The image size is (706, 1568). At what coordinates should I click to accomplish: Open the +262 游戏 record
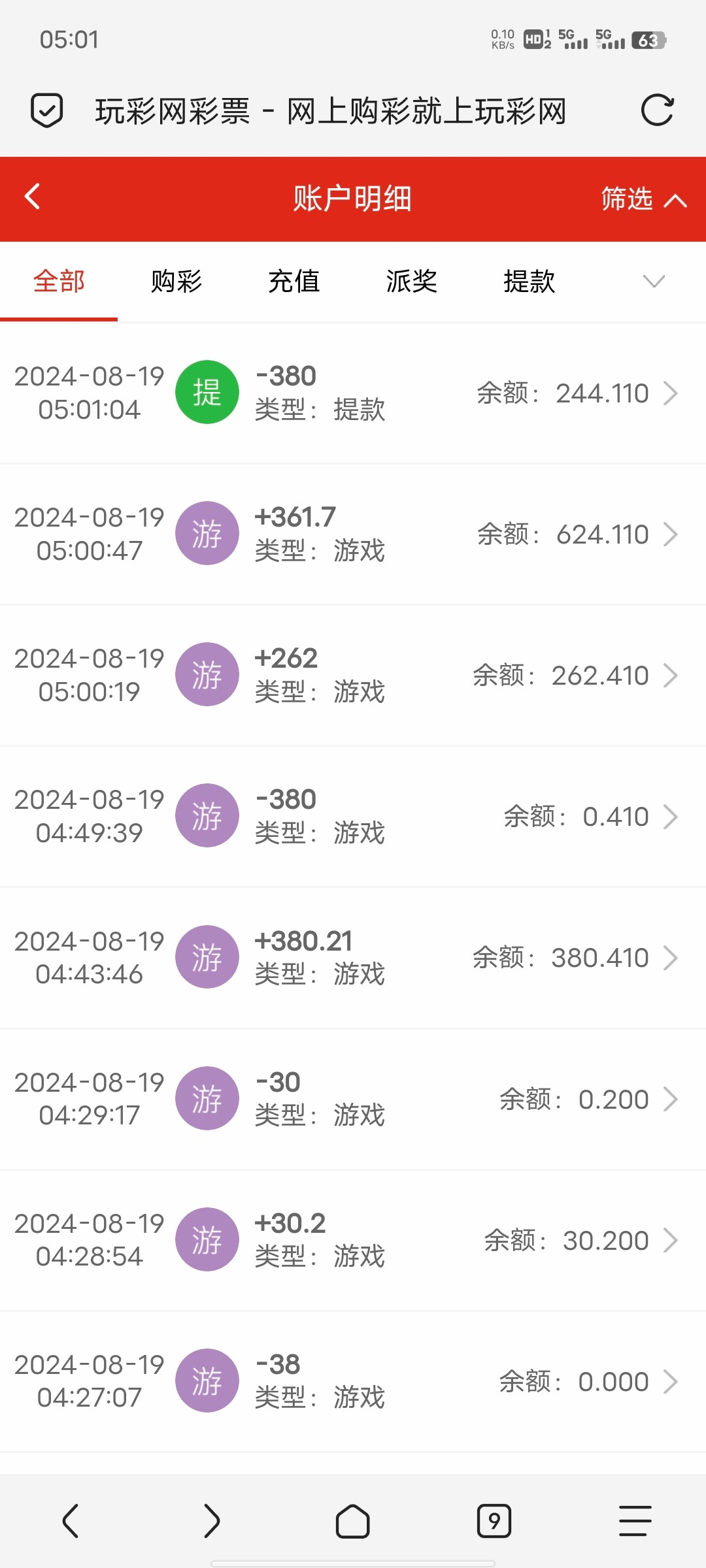pos(353,675)
